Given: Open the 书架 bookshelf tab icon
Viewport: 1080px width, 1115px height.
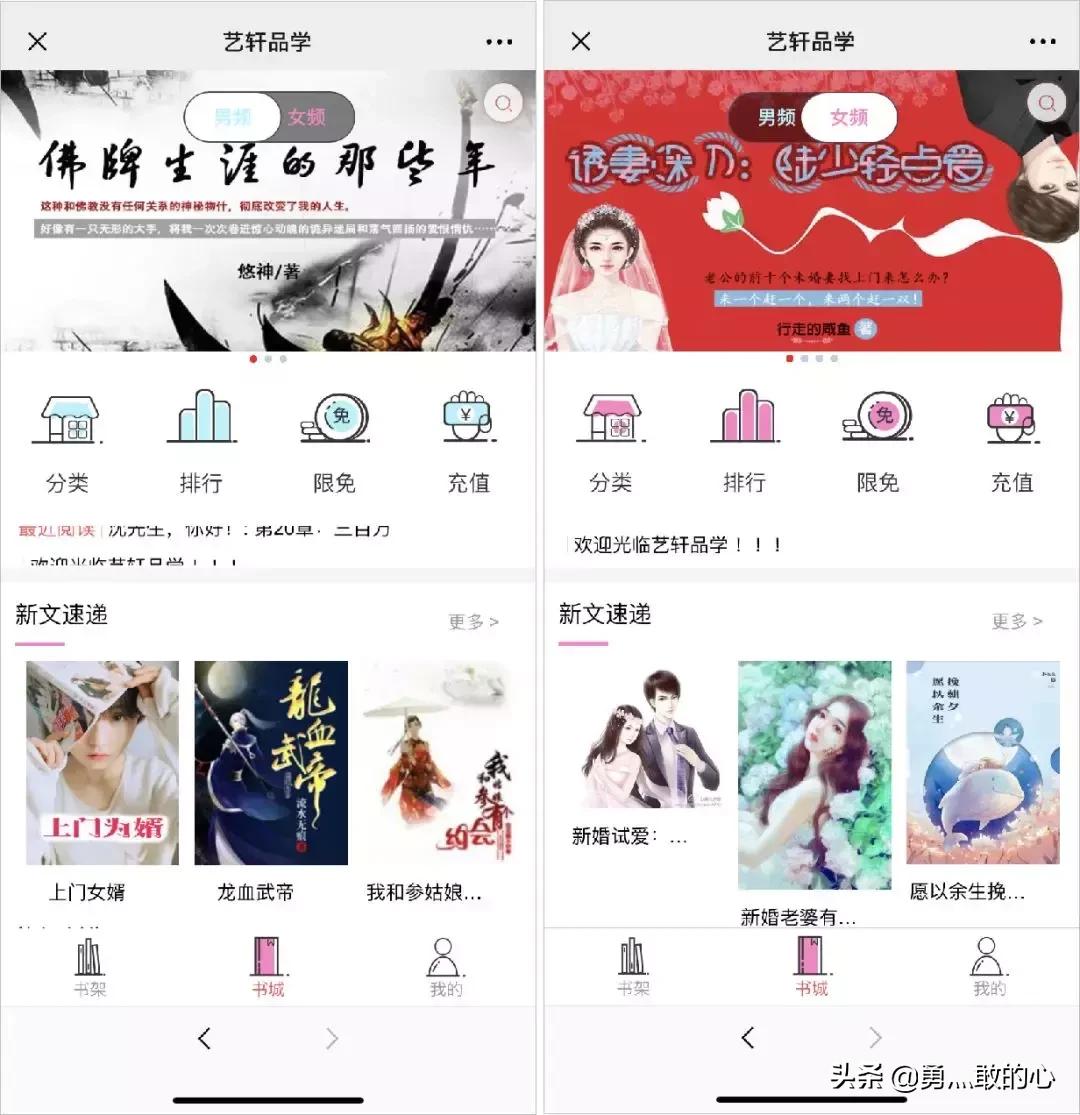Looking at the screenshot, I should coord(89,963).
